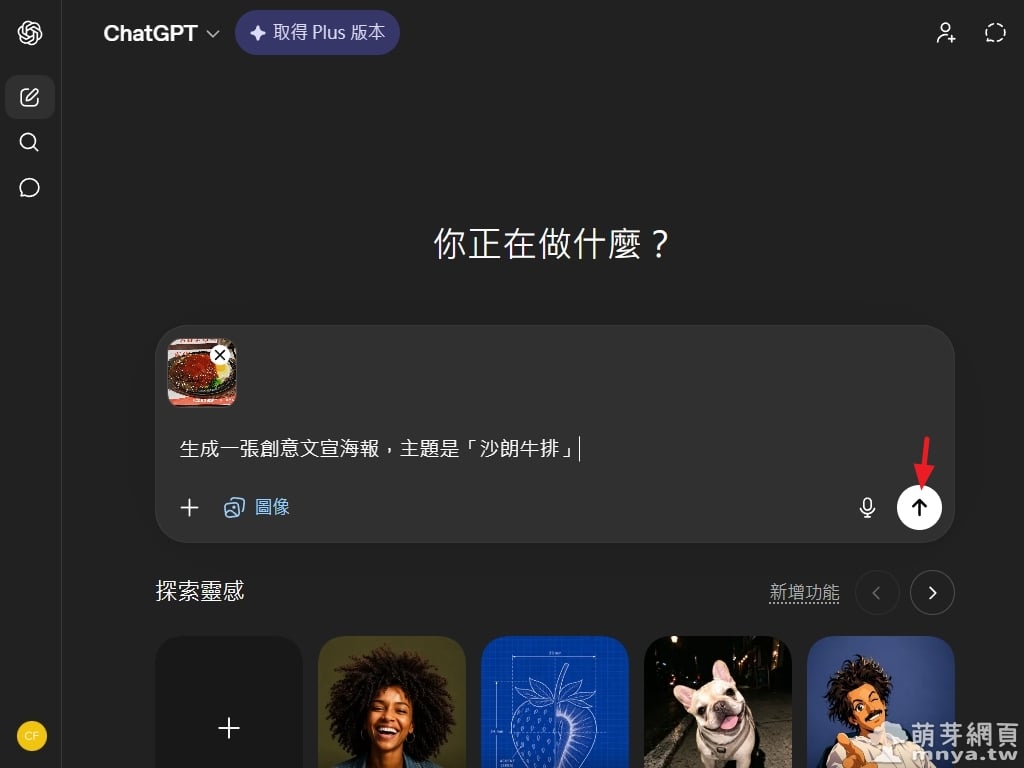
Task: Open chat search in the sidebar
Action: (x=30, y=142)
